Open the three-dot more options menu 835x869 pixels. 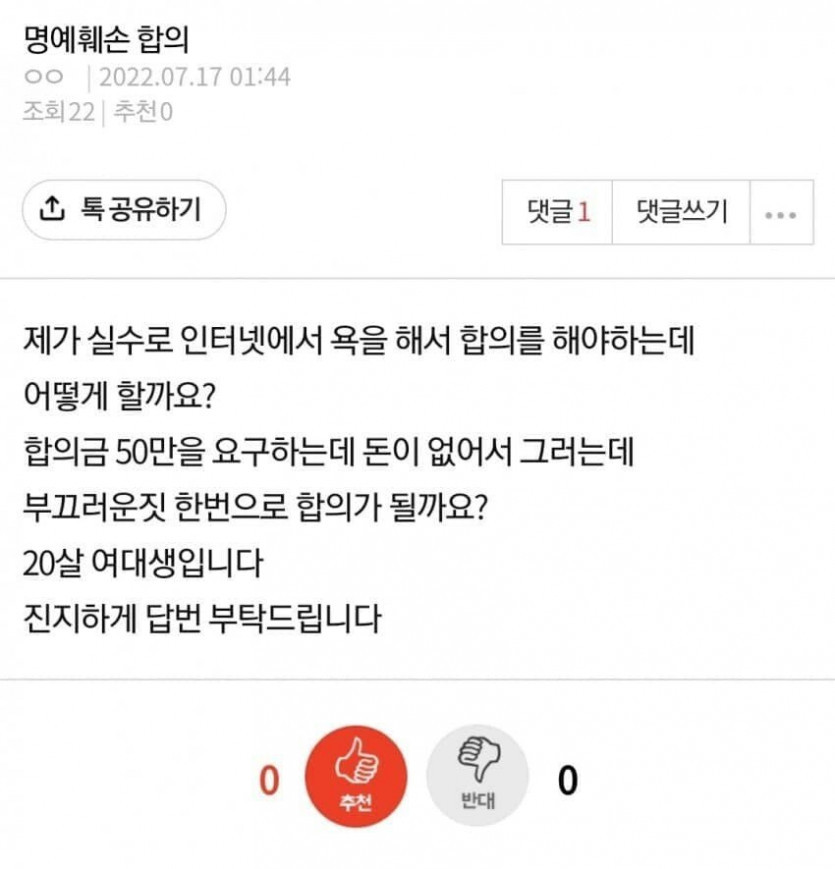pyautogui.click(x=781, y=212)
